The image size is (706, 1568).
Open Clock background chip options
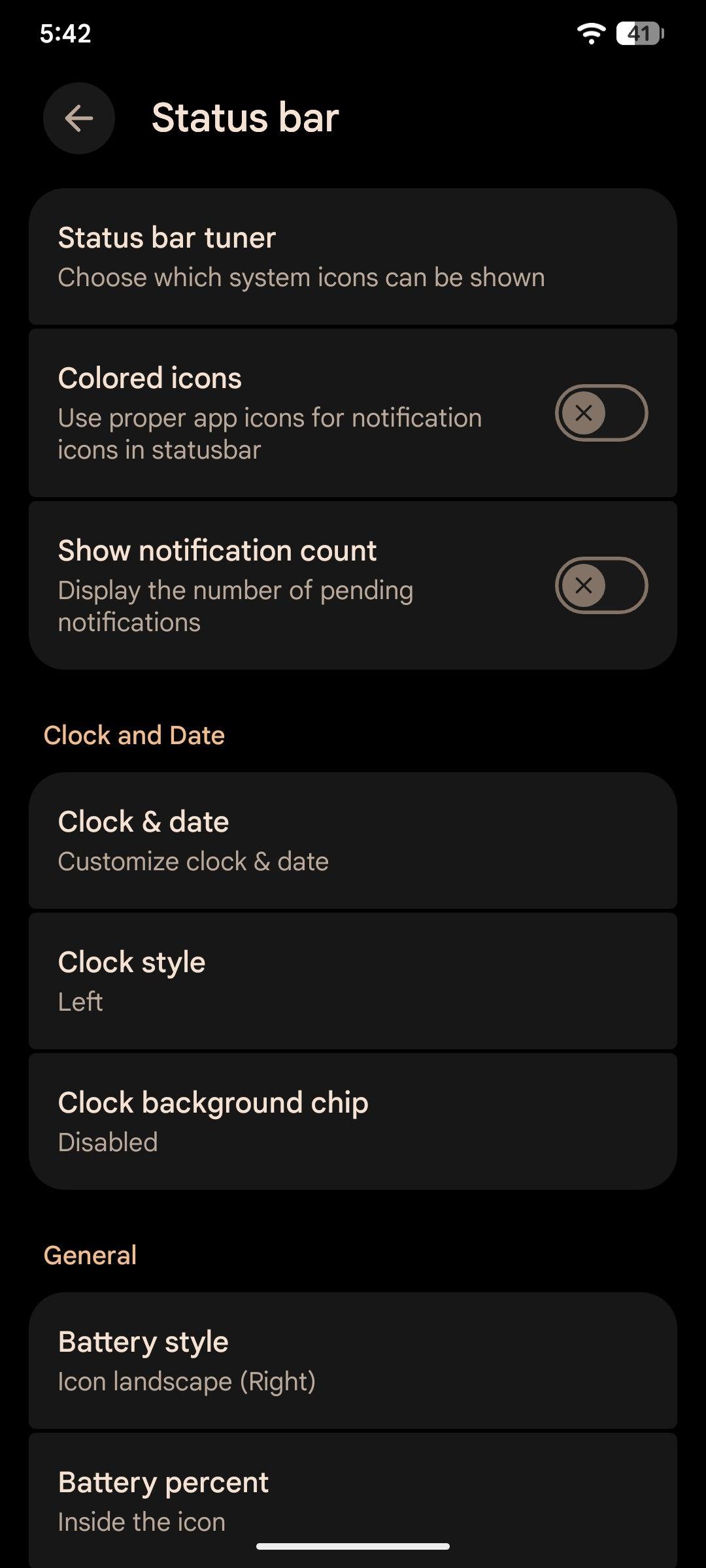tap(353, 1121)
